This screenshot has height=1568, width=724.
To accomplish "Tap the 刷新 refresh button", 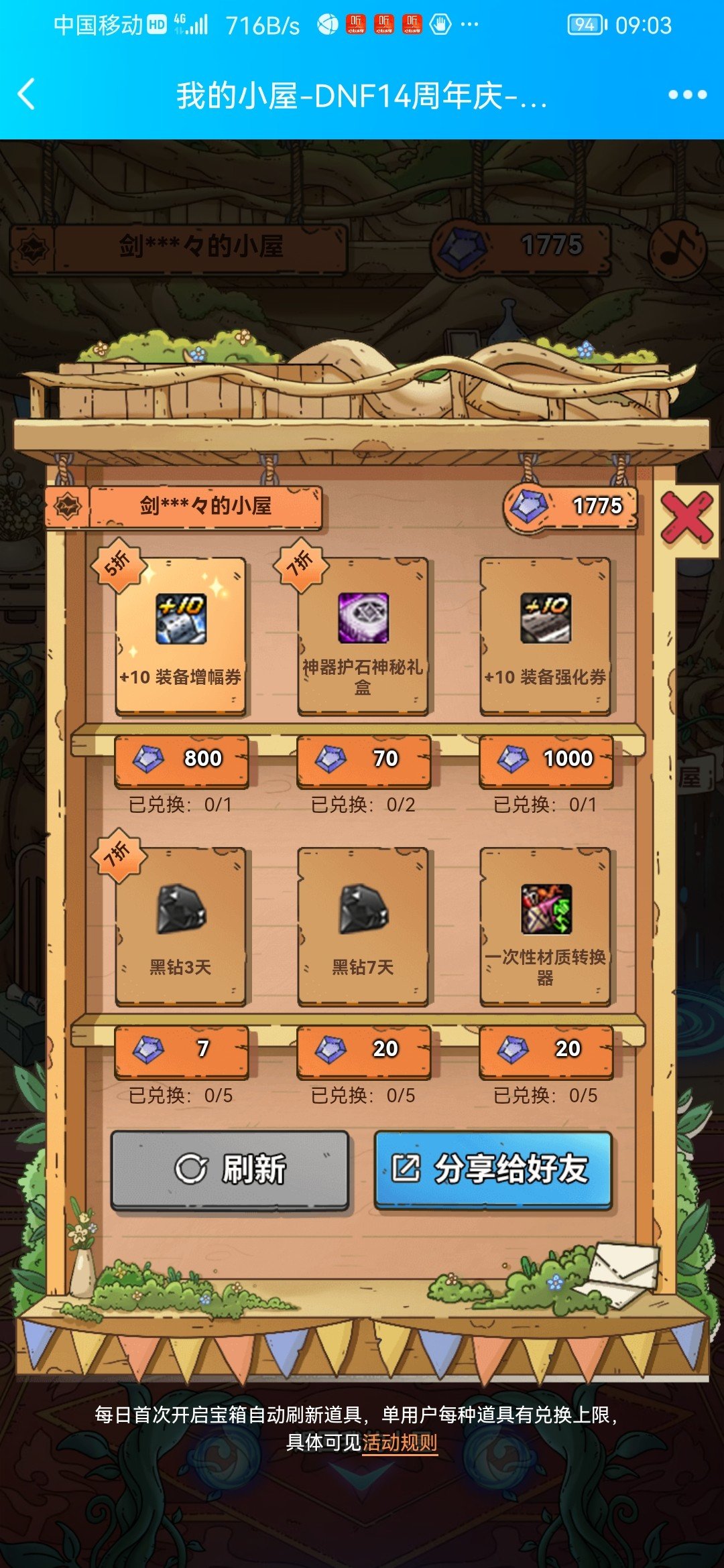I will coord(230,1169).
